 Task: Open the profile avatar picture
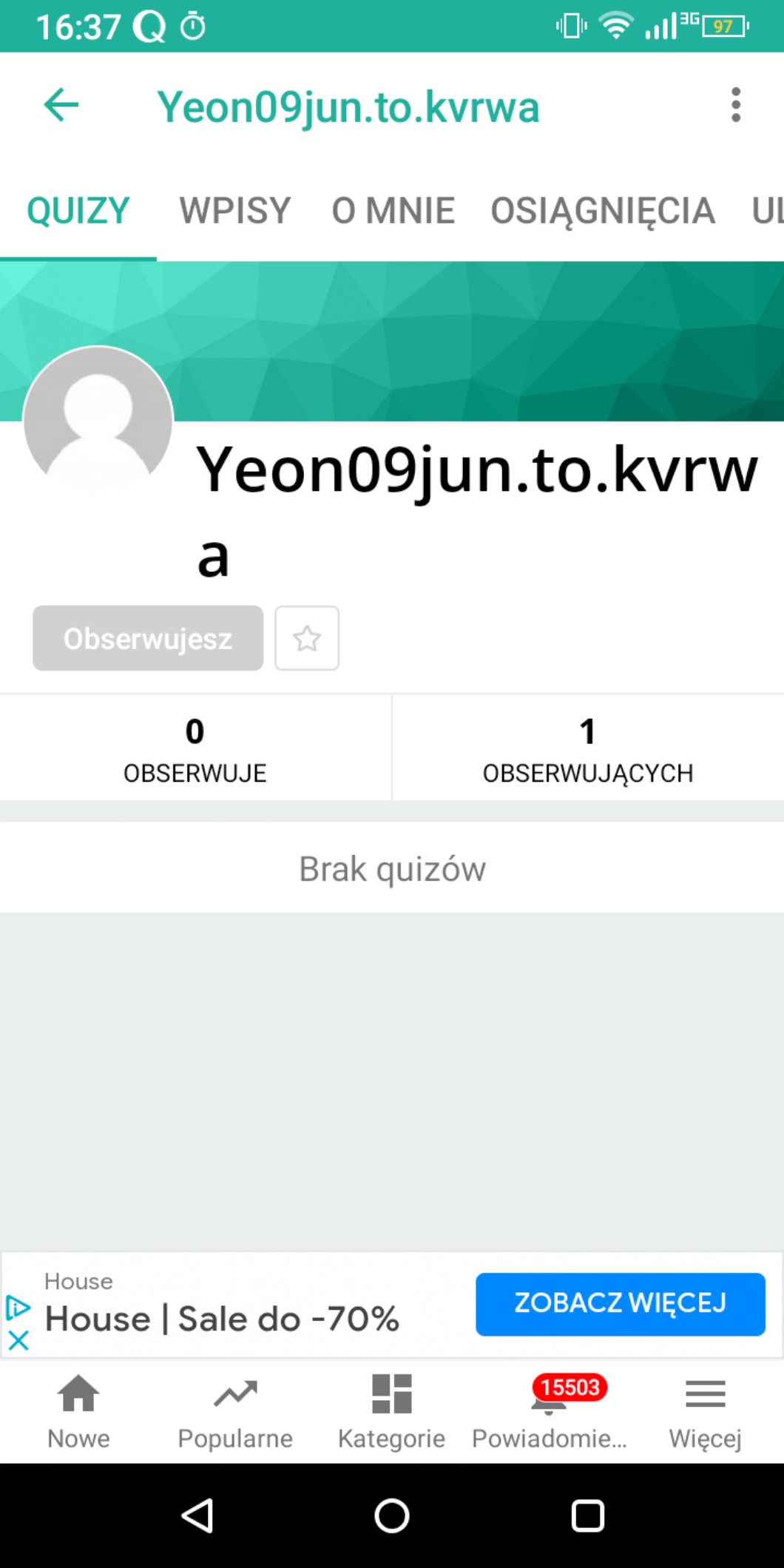click(x=98, y=422)
